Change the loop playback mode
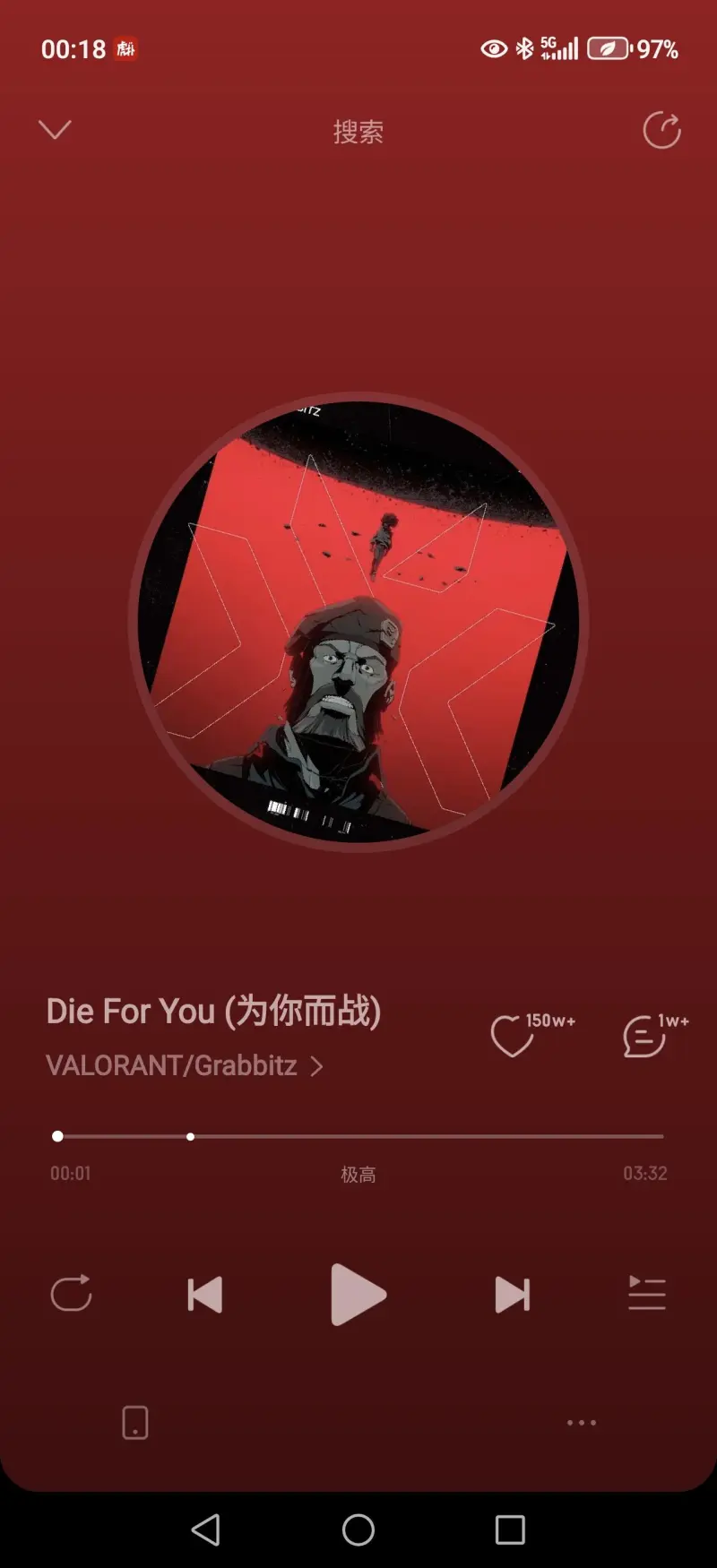 click(72, 1294)
